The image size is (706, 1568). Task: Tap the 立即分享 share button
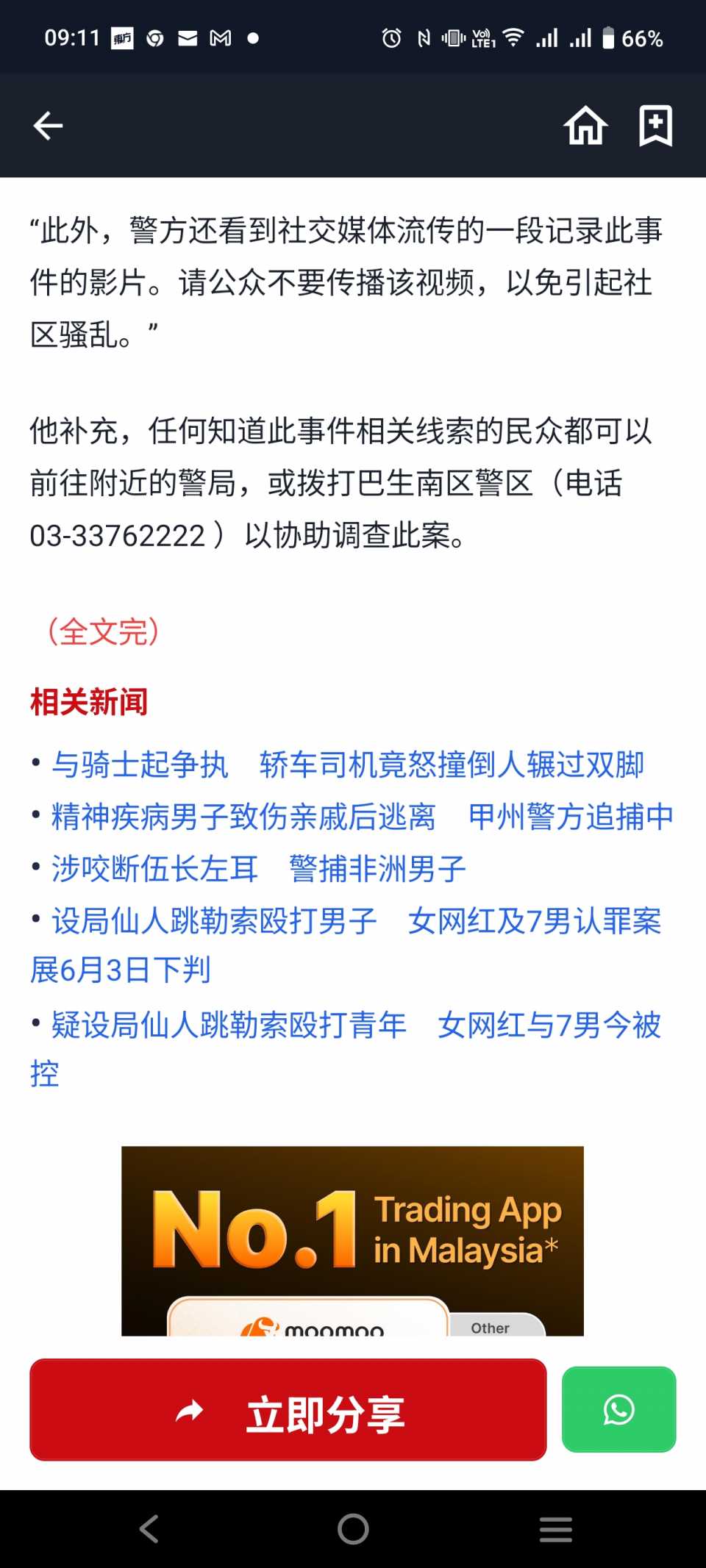(x=288, y=1410)
